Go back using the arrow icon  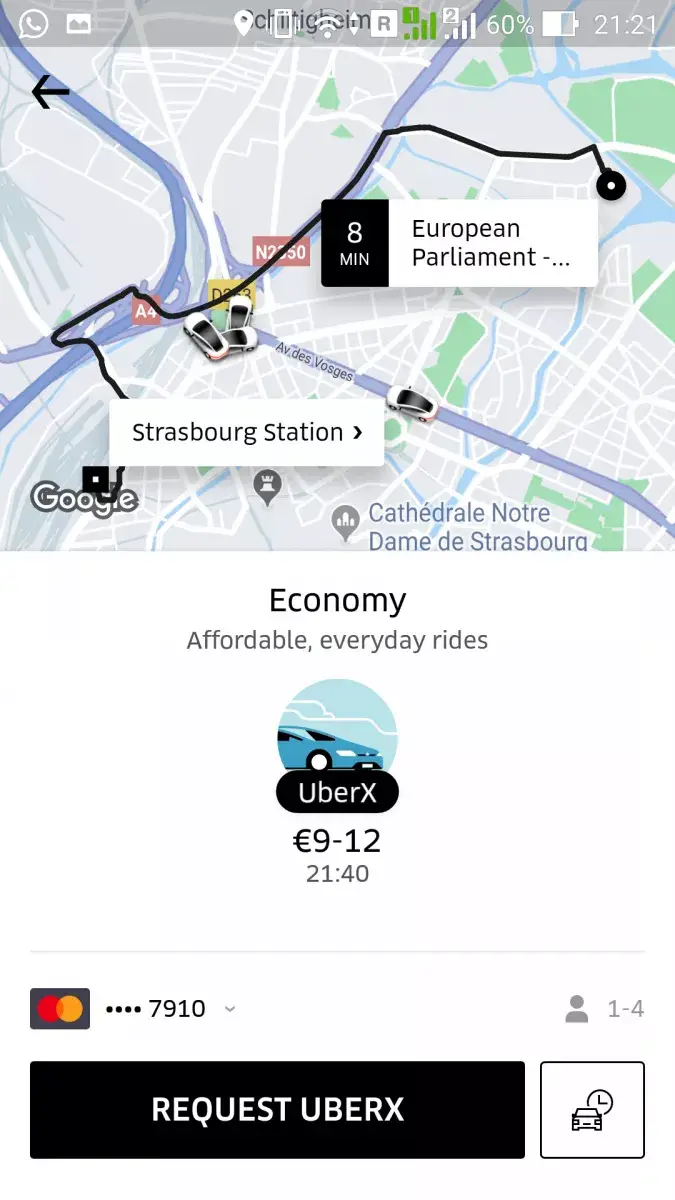tap(50, 92)
